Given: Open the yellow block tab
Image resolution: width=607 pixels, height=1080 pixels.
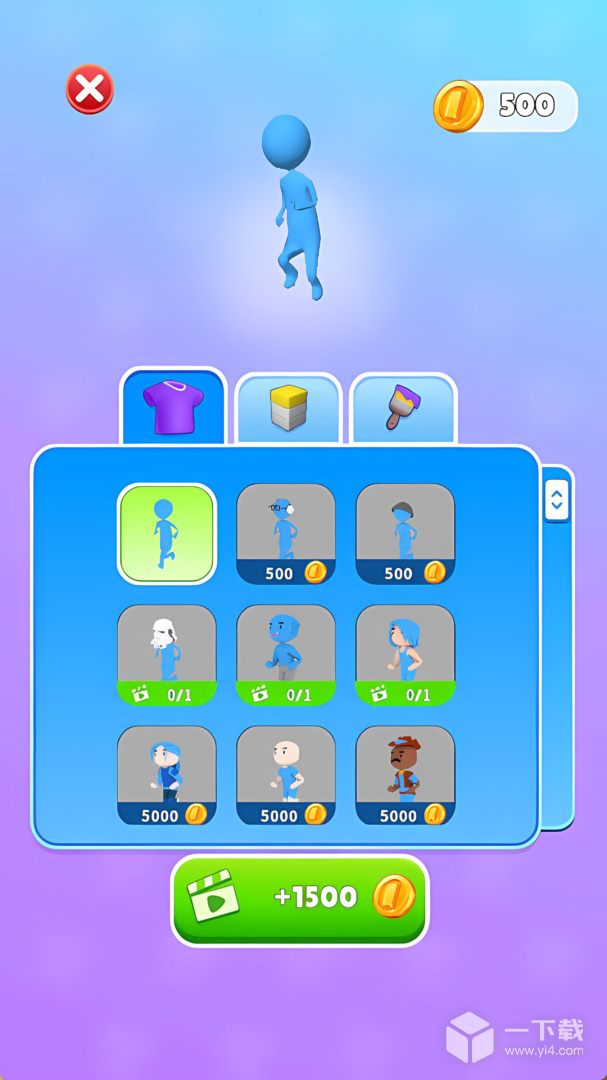Looking at the screenshot, I should tap(289, 409).
